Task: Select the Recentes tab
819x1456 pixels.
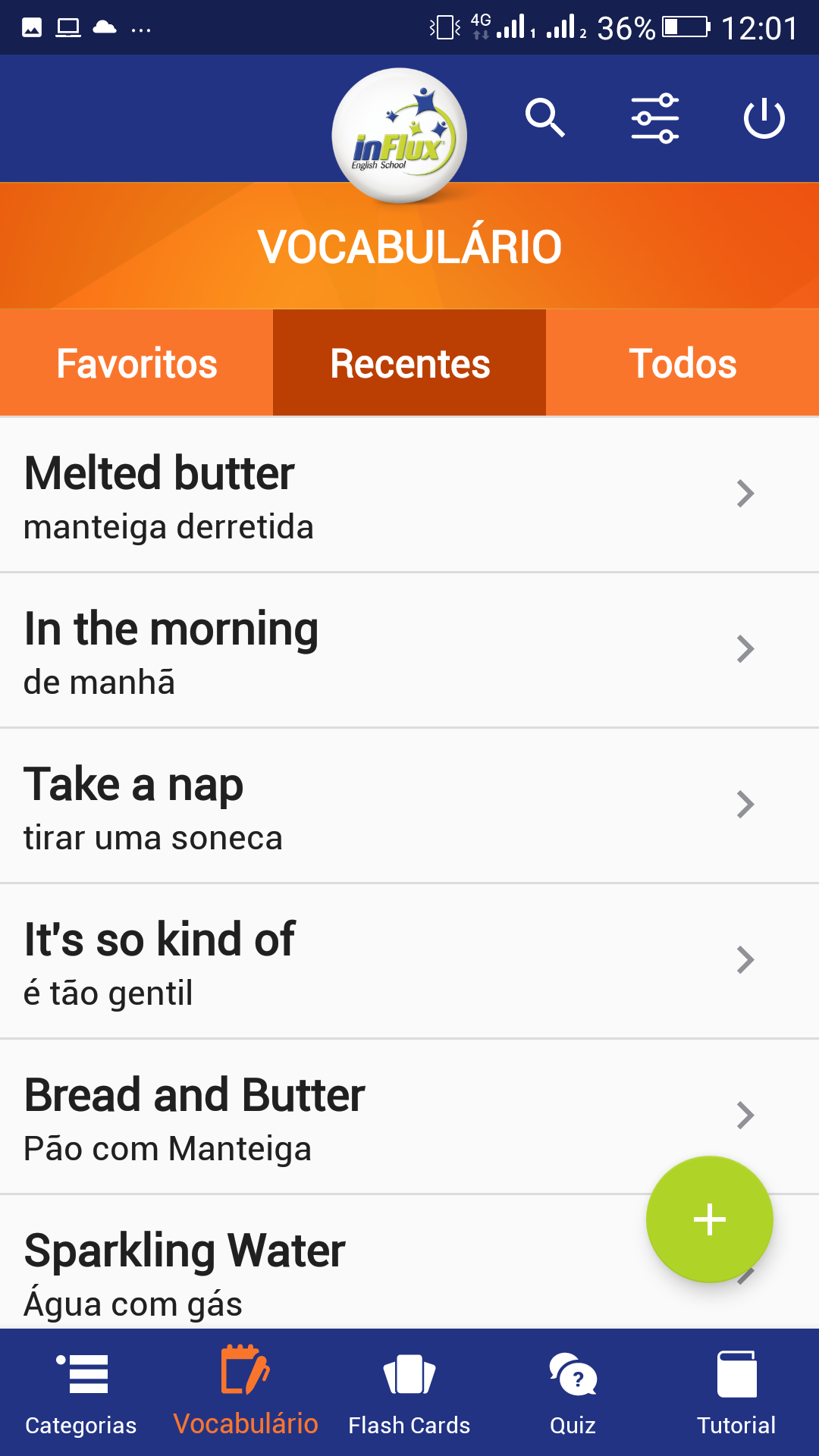Action: click(409, 362)
